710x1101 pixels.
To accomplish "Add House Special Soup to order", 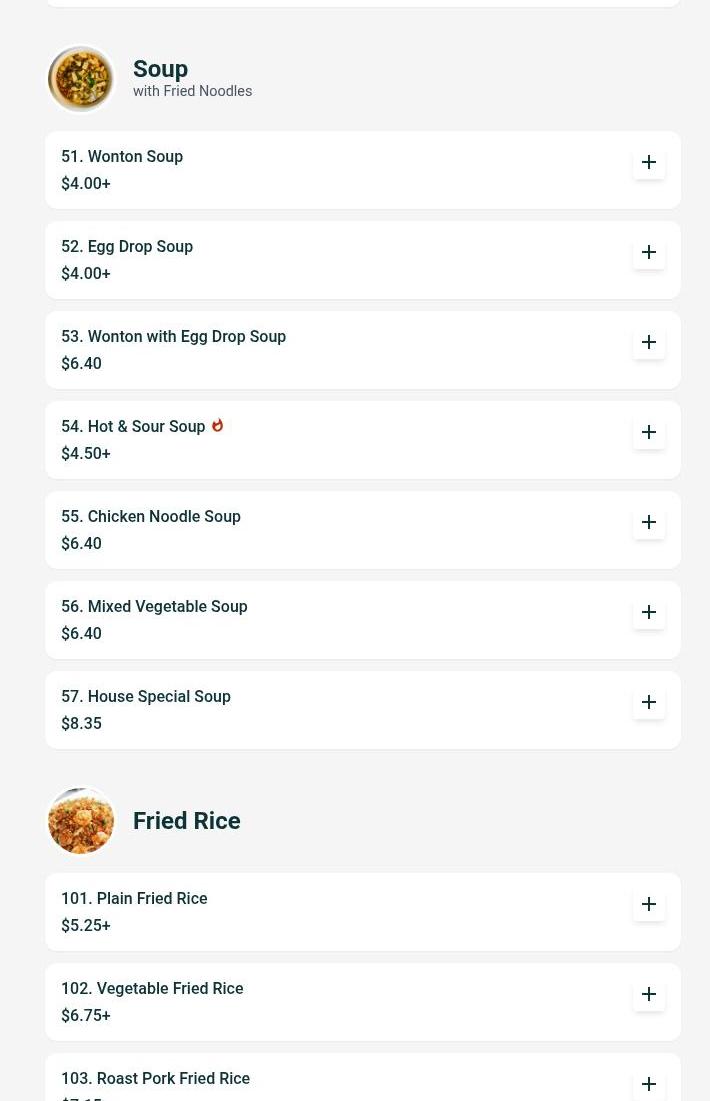I will click(x=649, y=702).
